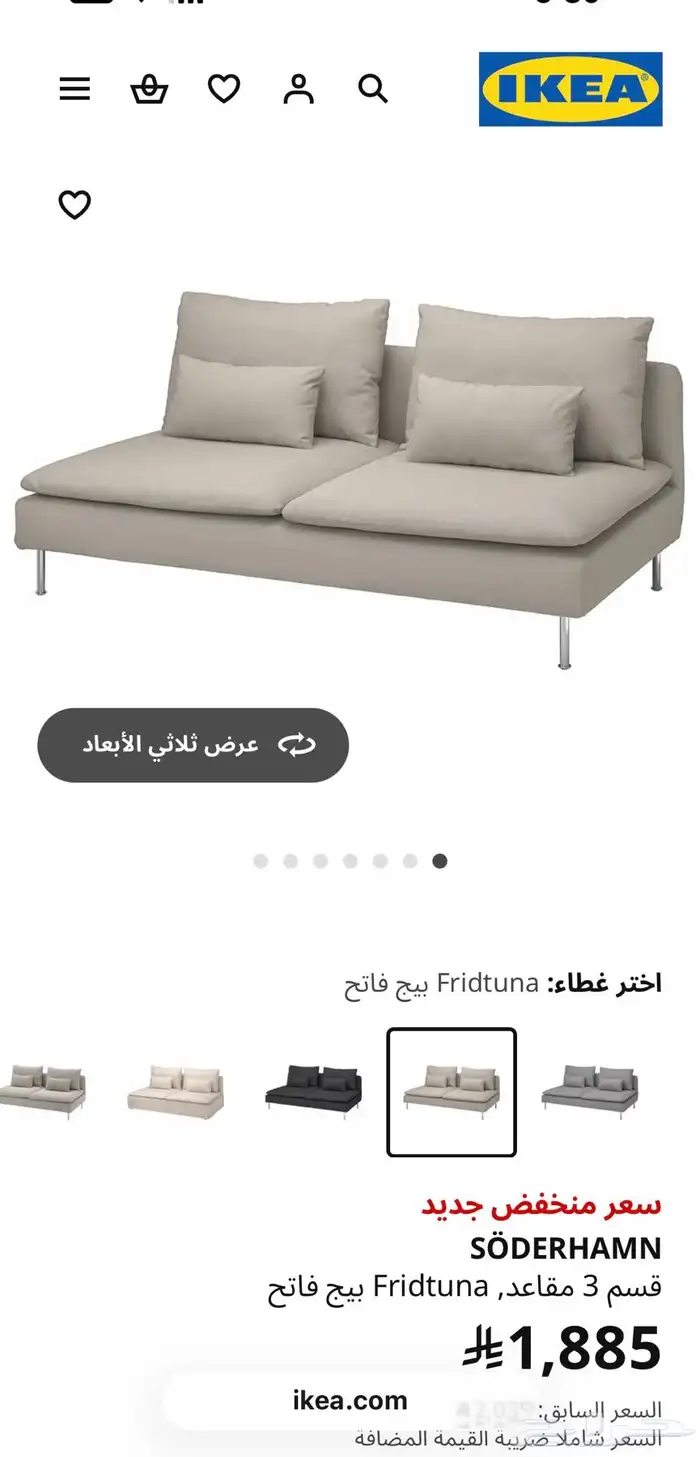This screenshot has width=700, height=1457.
Task: Tap the search magnifier icon
Action: point(373,89)
